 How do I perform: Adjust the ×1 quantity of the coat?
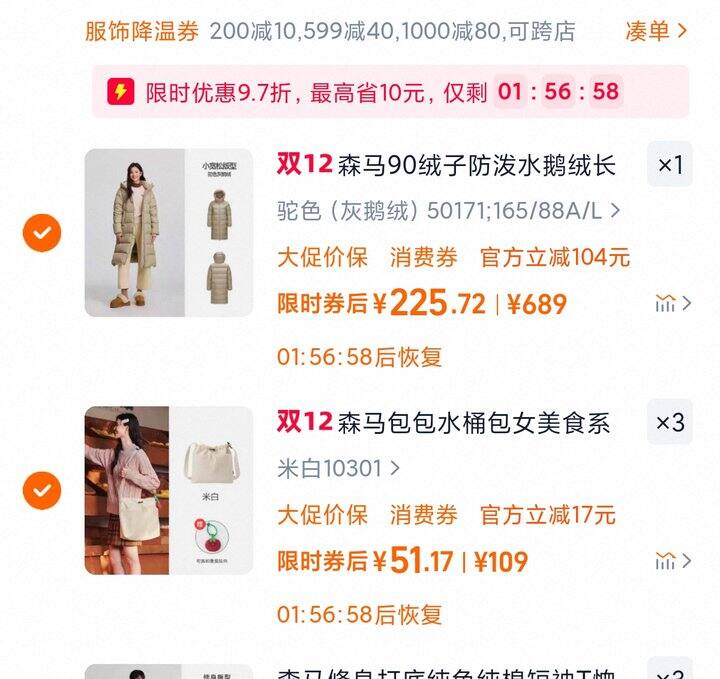pyautogui.click(x=670, y=164)
